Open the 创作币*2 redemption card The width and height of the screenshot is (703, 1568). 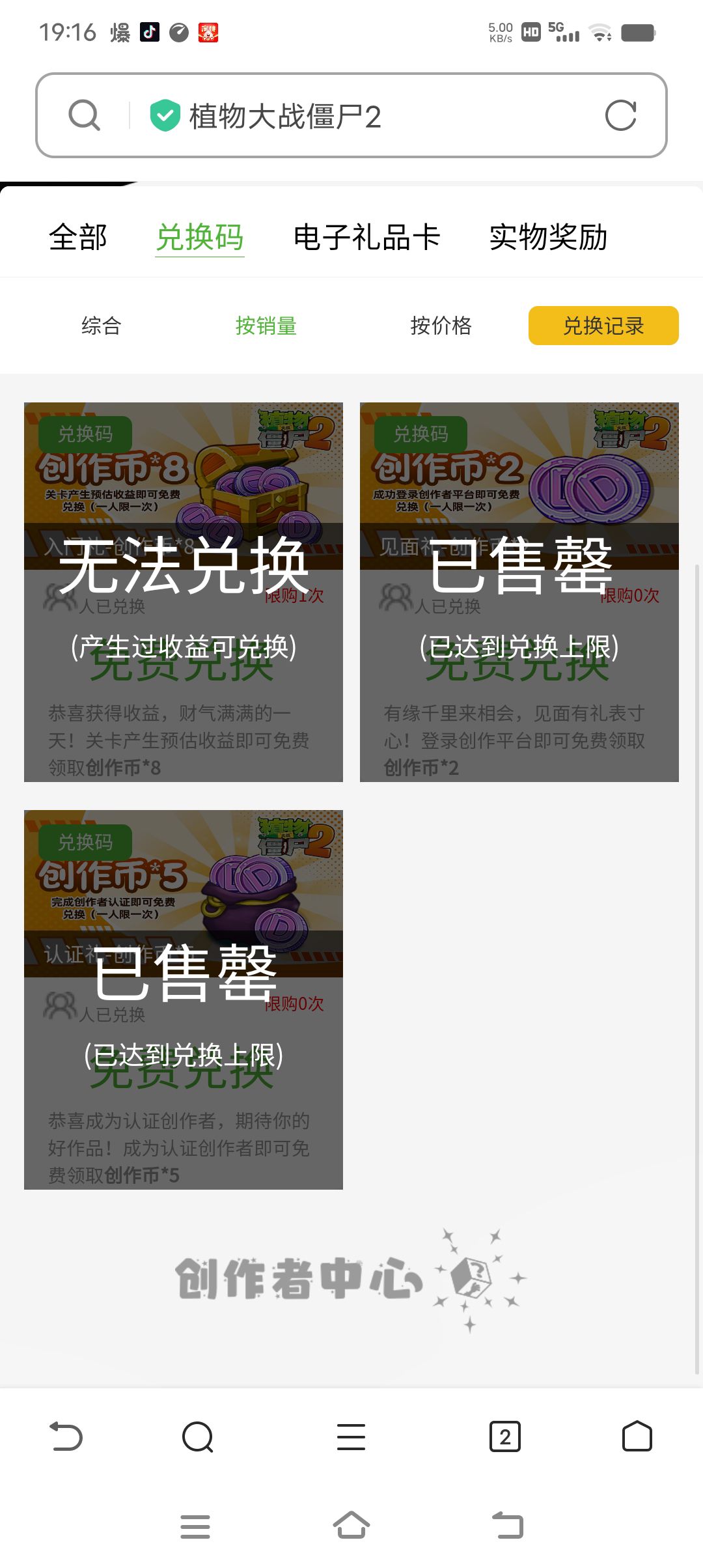(x=519, y=592)
